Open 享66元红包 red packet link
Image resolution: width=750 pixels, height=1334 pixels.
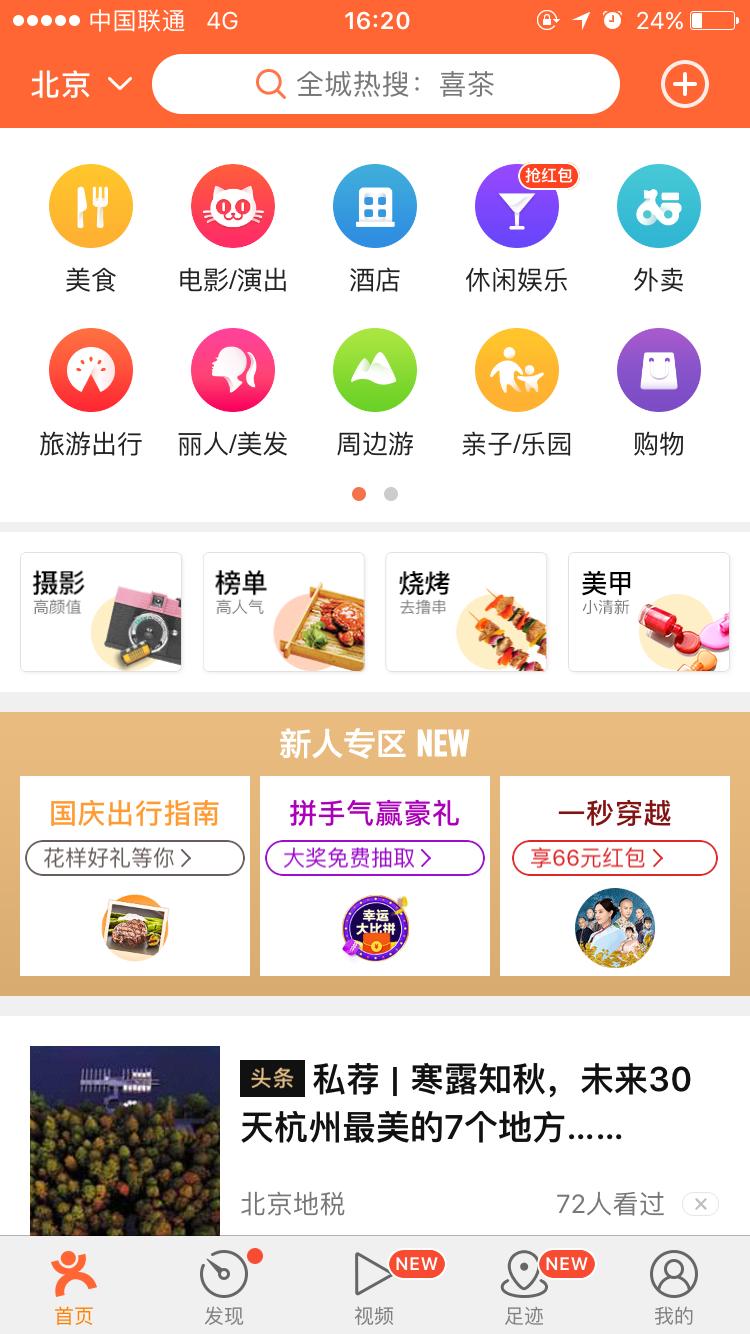(x=615, y=858)
